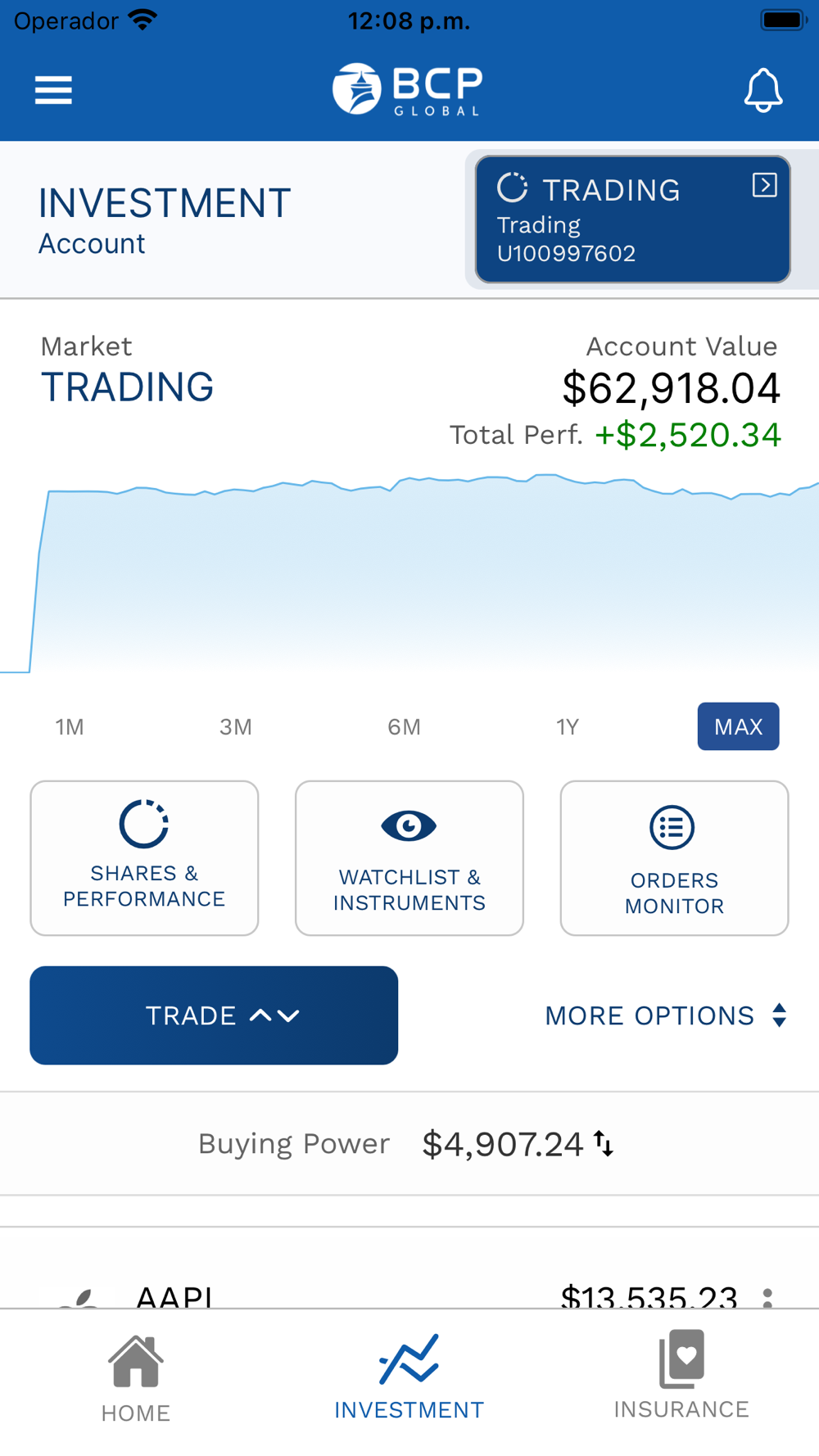Image resolution: width=819 pixels, height=1456 pixels.
Task: Select the MAX chart range
Action: [x=738, y=726]
